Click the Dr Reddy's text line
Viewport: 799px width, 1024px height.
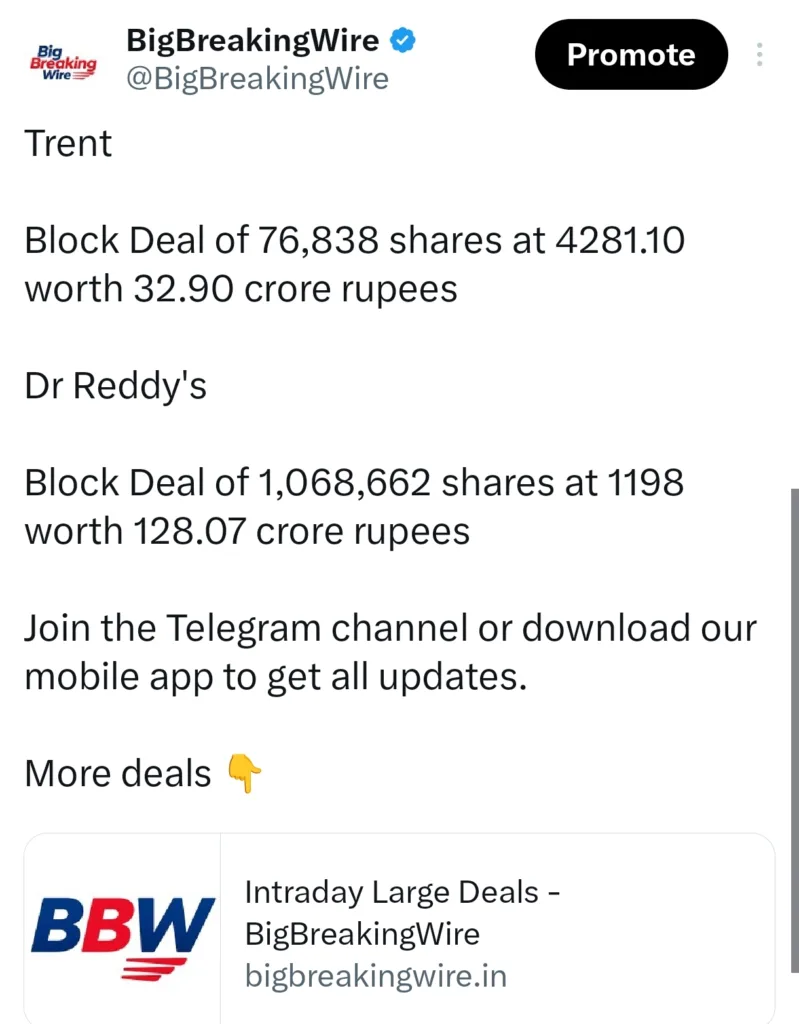click(x=115, y=386)
